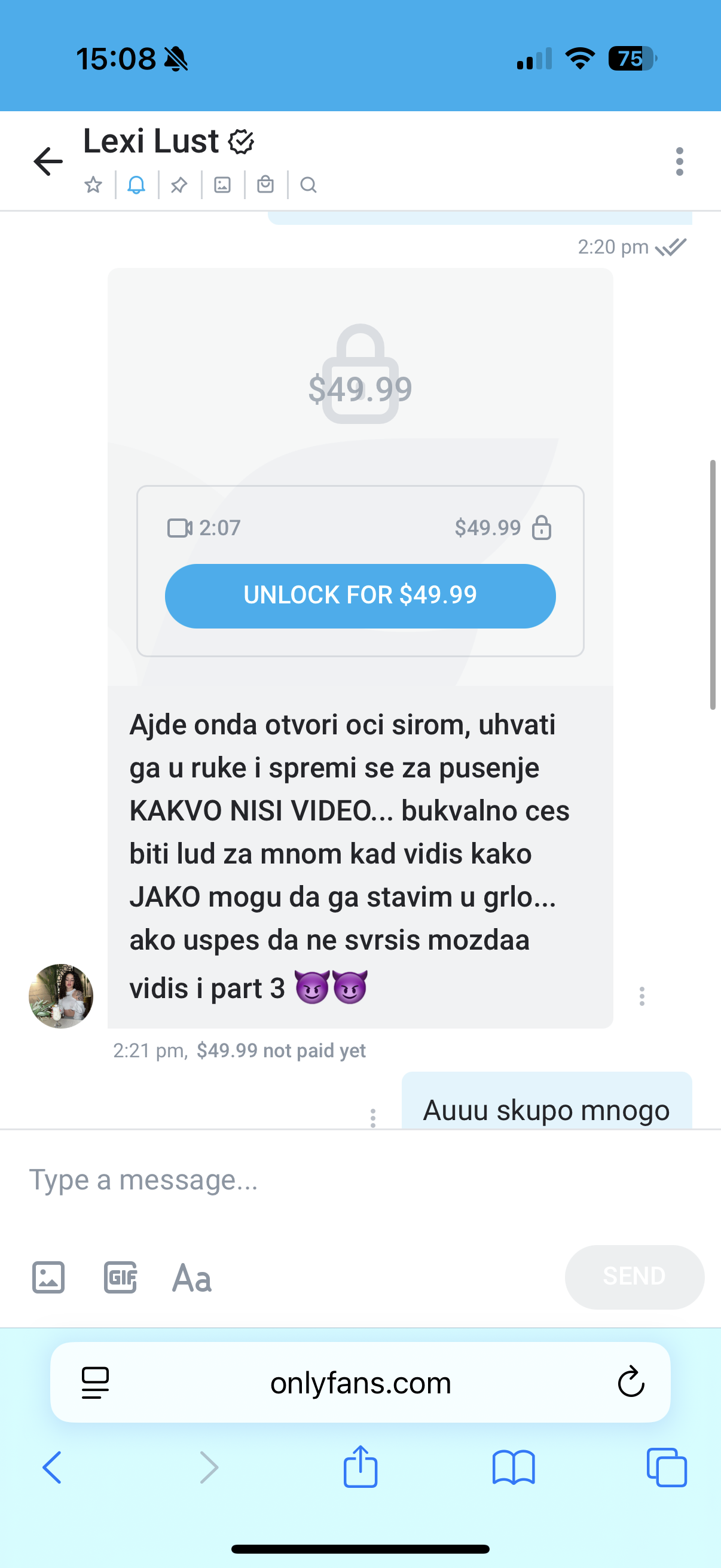Pin this conversation
Viewport: 721px width, 1568px height.
point(179,184)
